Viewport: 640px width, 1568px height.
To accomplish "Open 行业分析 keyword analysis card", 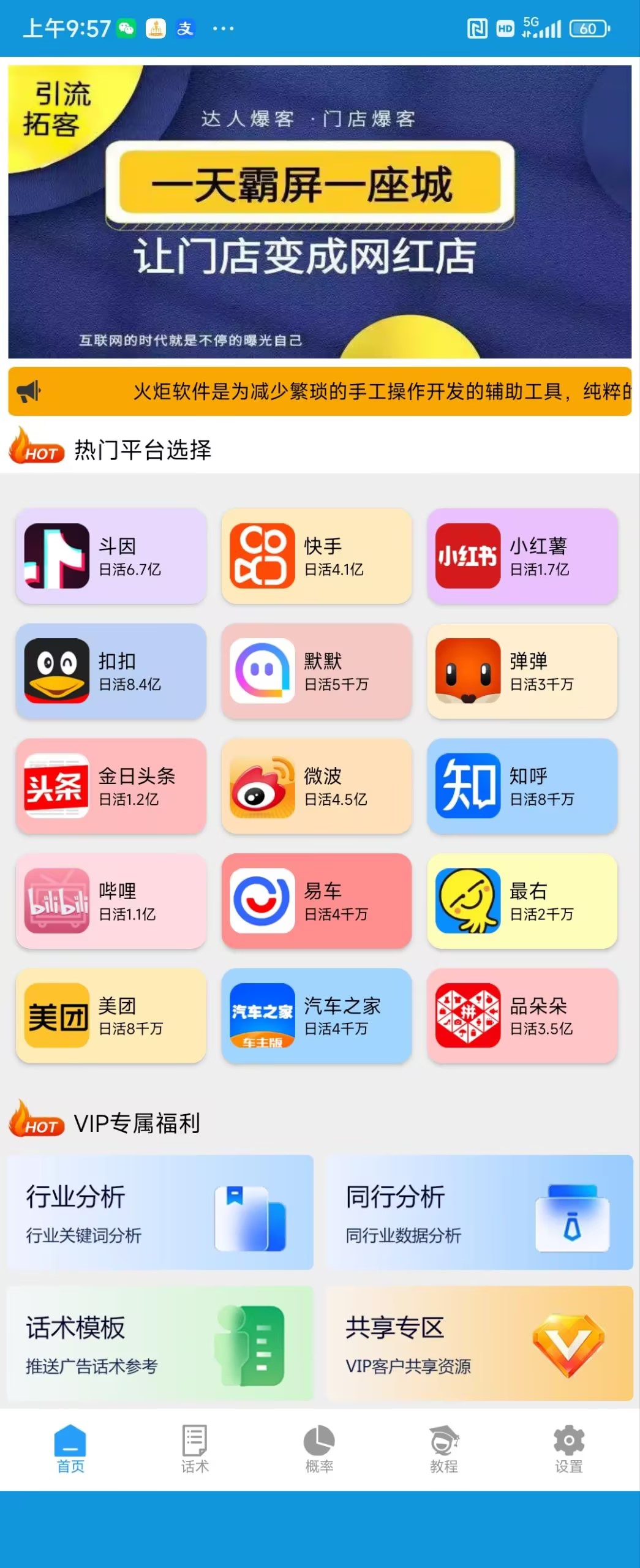I will point(160,1212).
